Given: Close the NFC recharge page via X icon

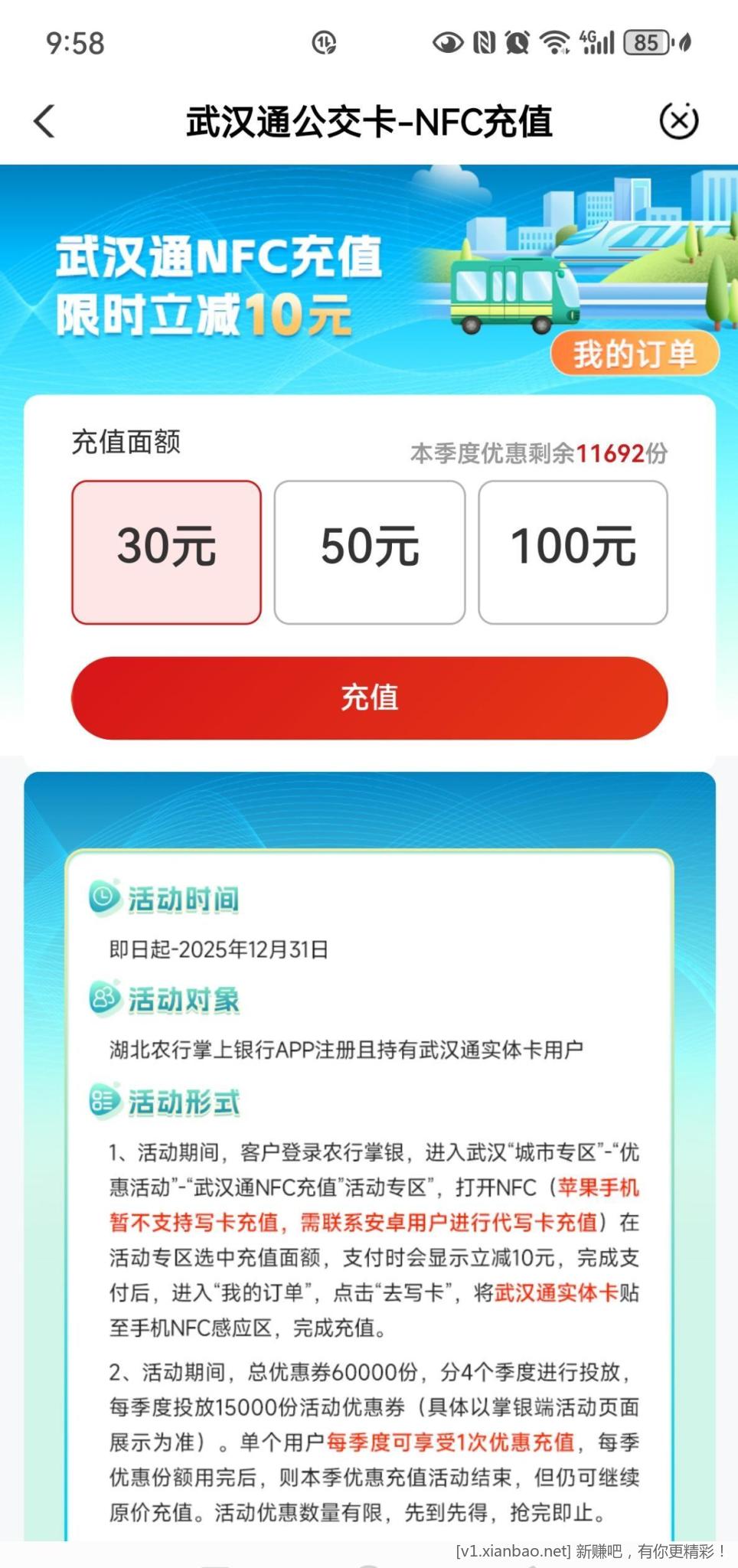Looking at the screenshot, I should [x=677, y=120].
